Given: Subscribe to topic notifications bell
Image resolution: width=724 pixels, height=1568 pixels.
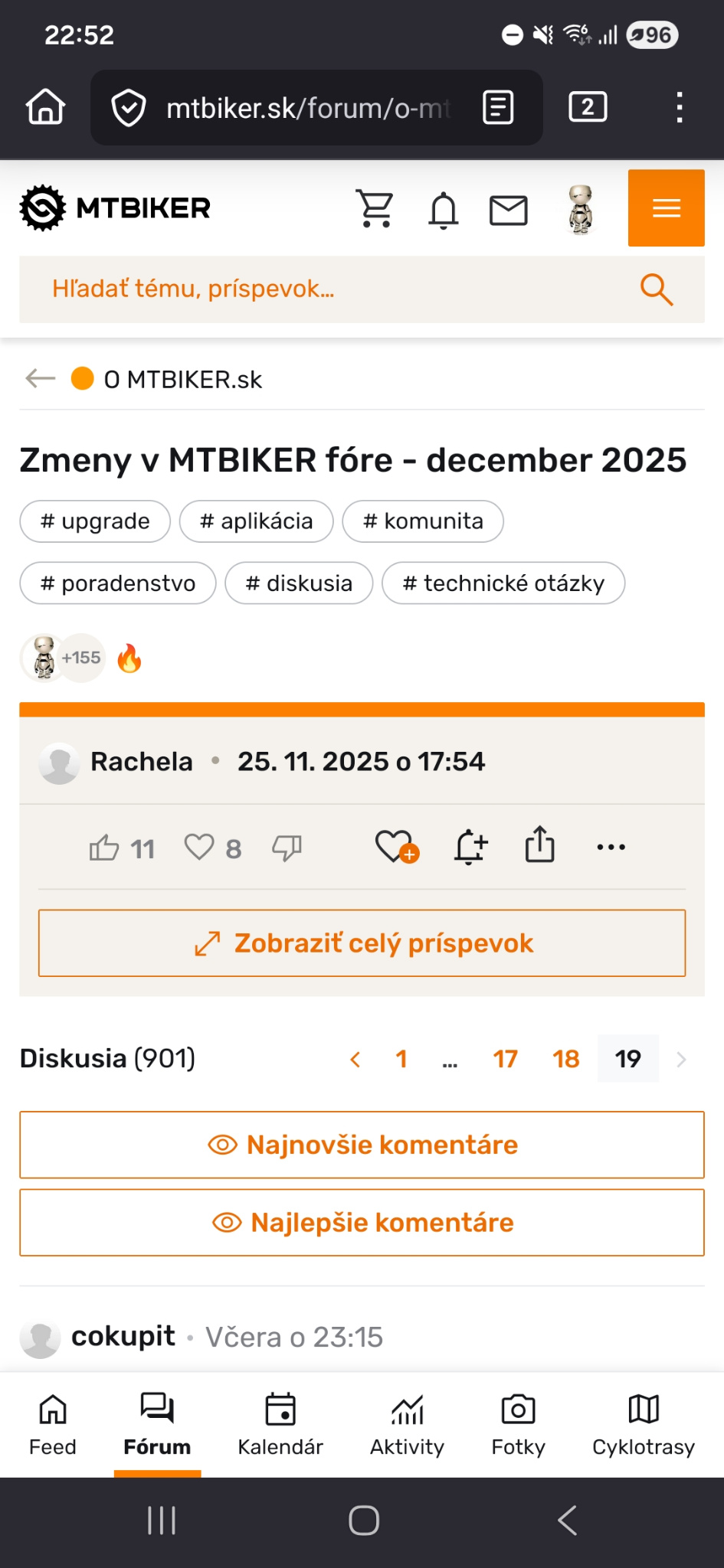Looking at the screenshot, I should 470,848.
